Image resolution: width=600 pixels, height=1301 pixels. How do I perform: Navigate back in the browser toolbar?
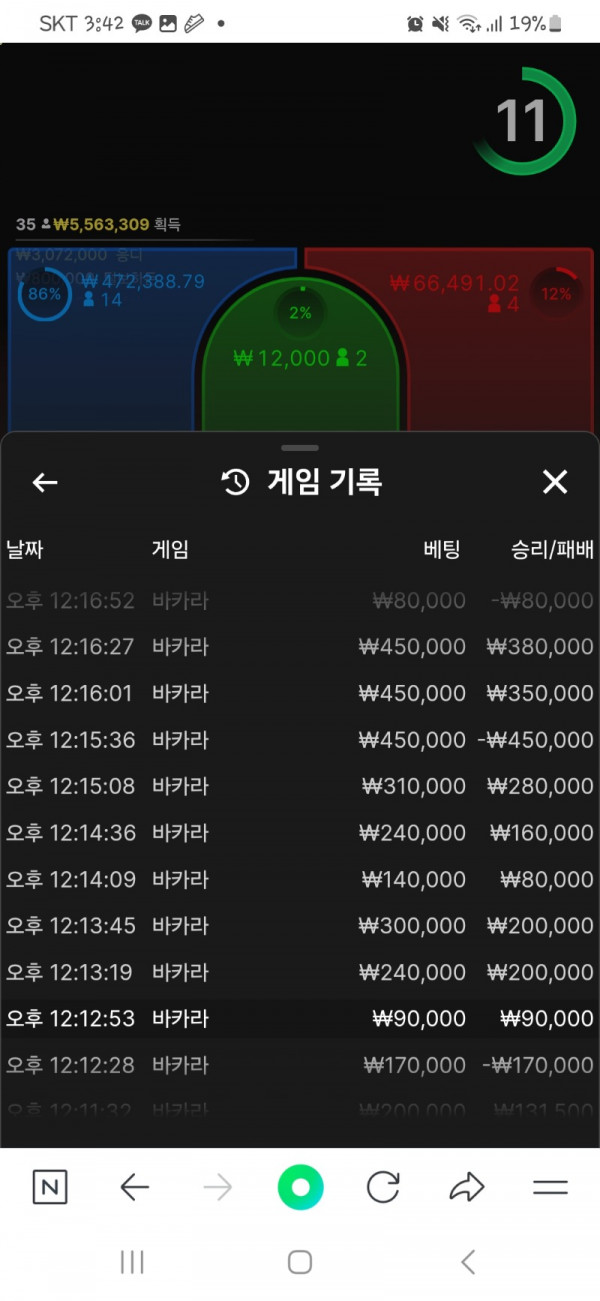(134, 1187)
